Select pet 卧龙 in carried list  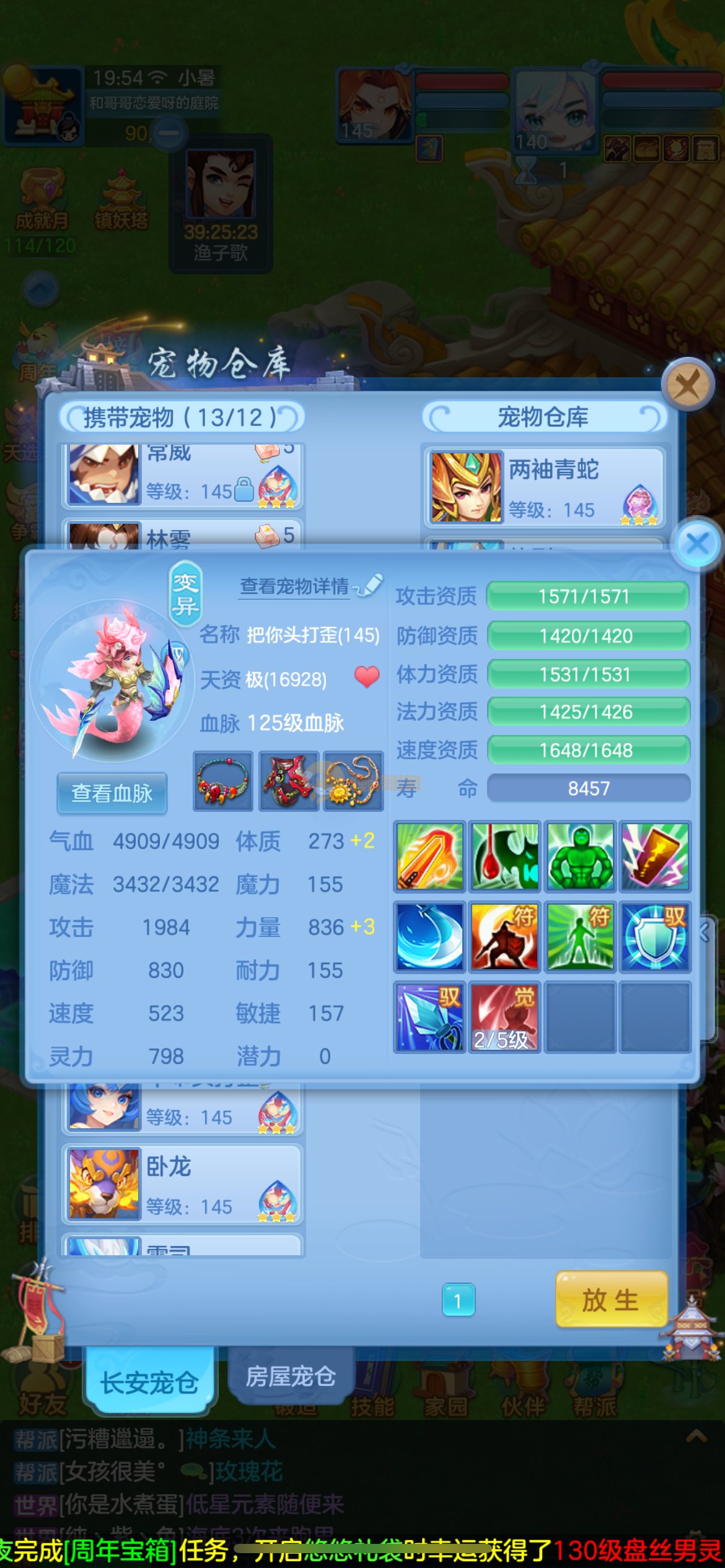(182, 1185)
